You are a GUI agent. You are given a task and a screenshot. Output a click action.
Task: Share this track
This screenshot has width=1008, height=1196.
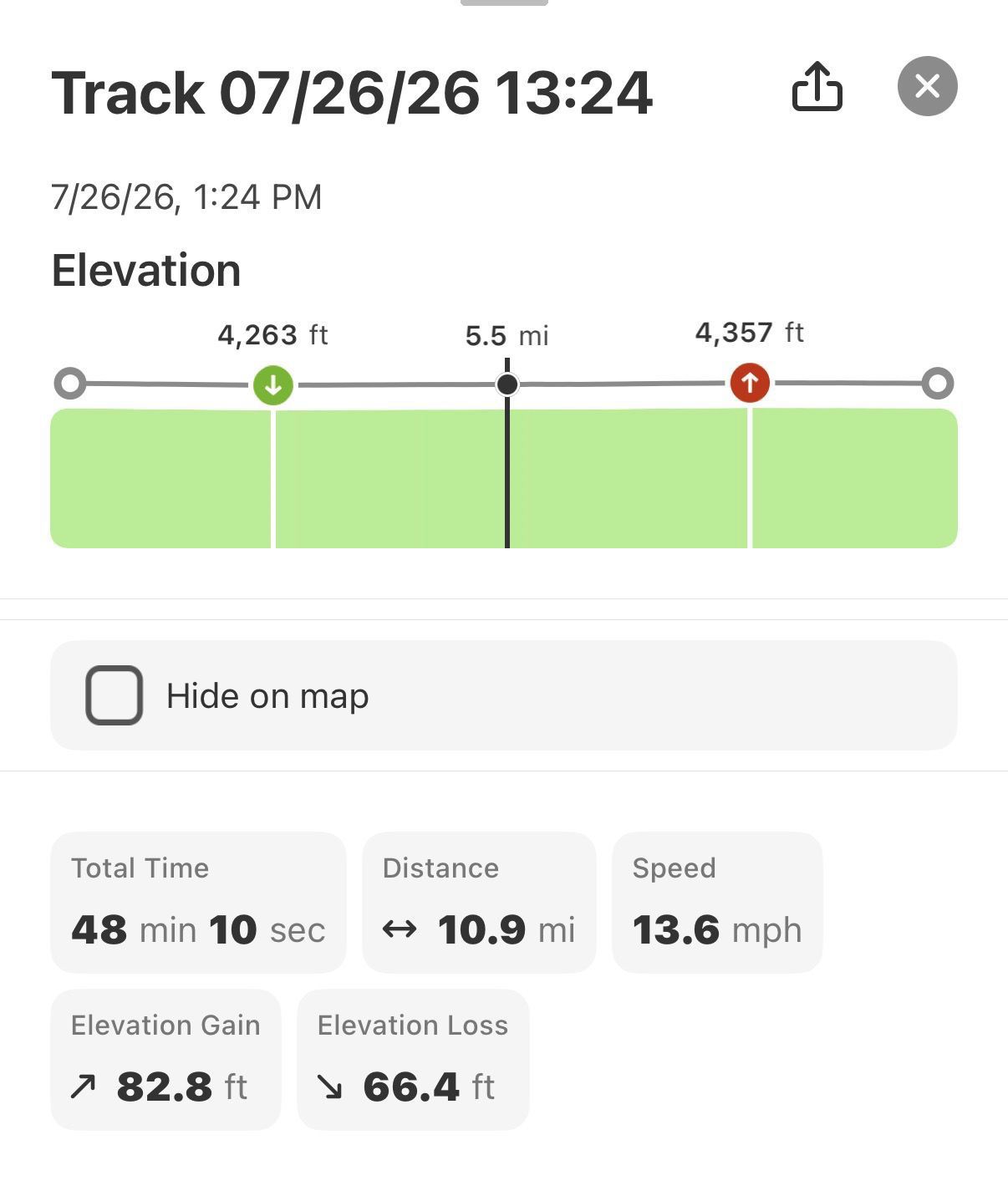(817, 86)
